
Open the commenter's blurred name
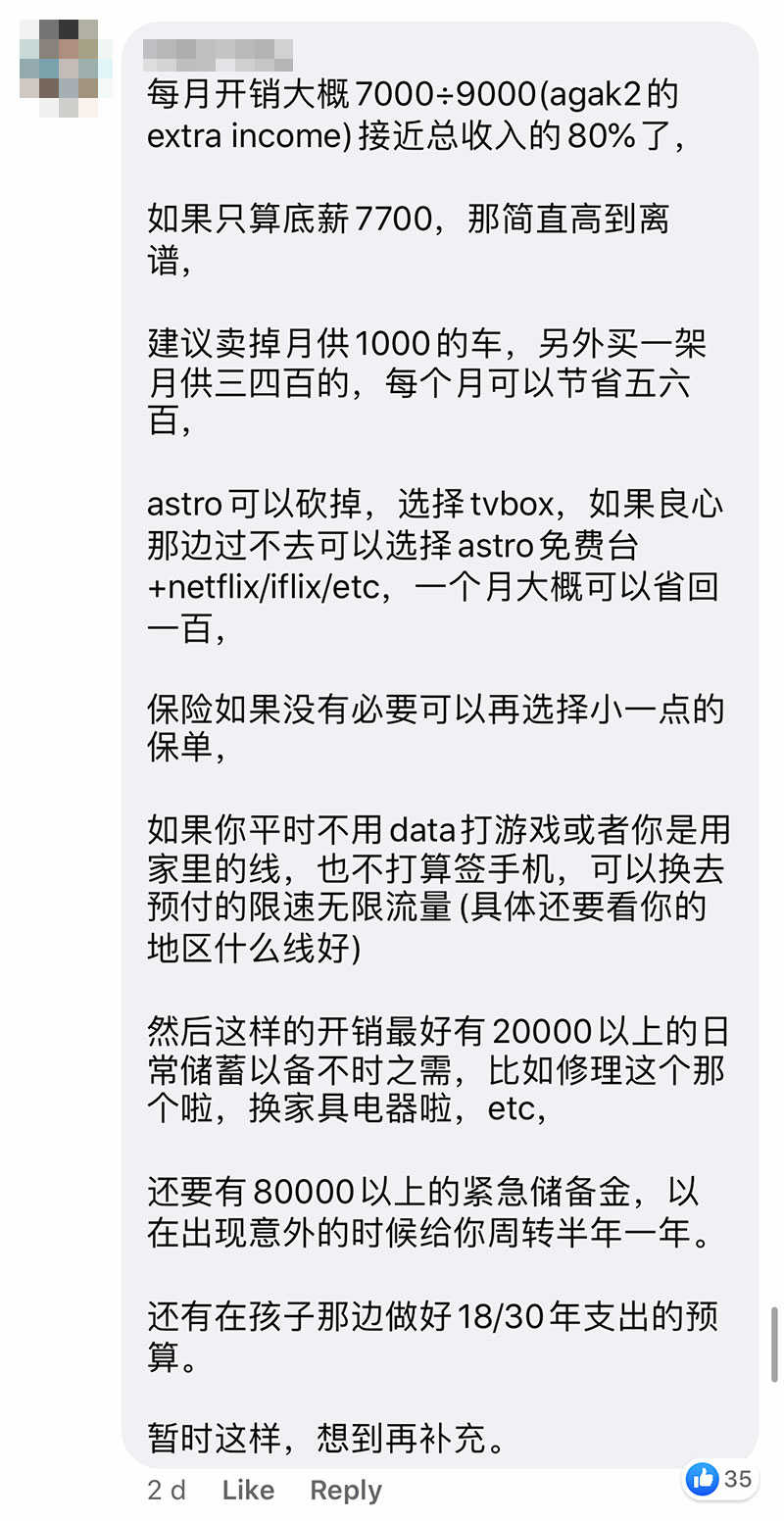(219, 50)
